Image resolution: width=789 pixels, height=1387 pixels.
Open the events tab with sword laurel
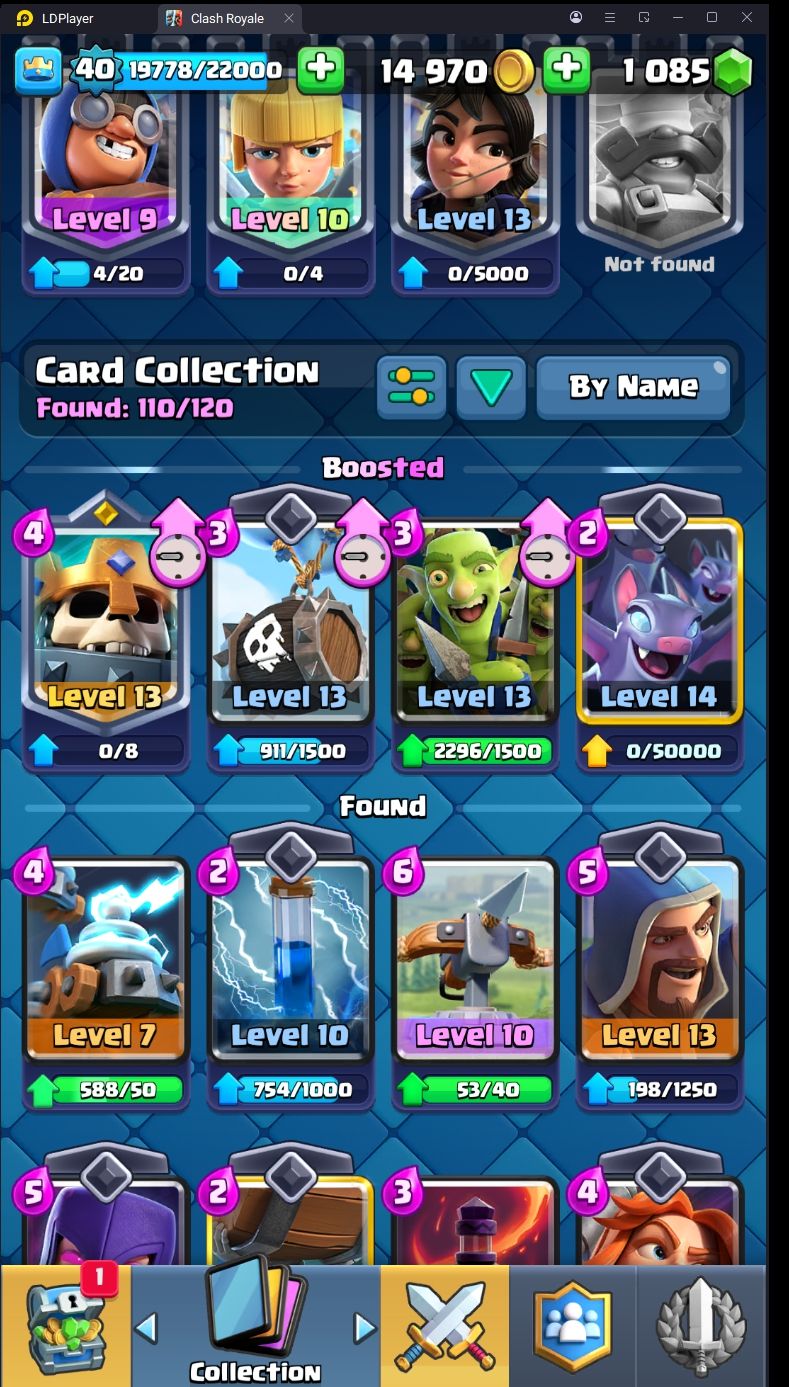click(x=701, y=1326)
